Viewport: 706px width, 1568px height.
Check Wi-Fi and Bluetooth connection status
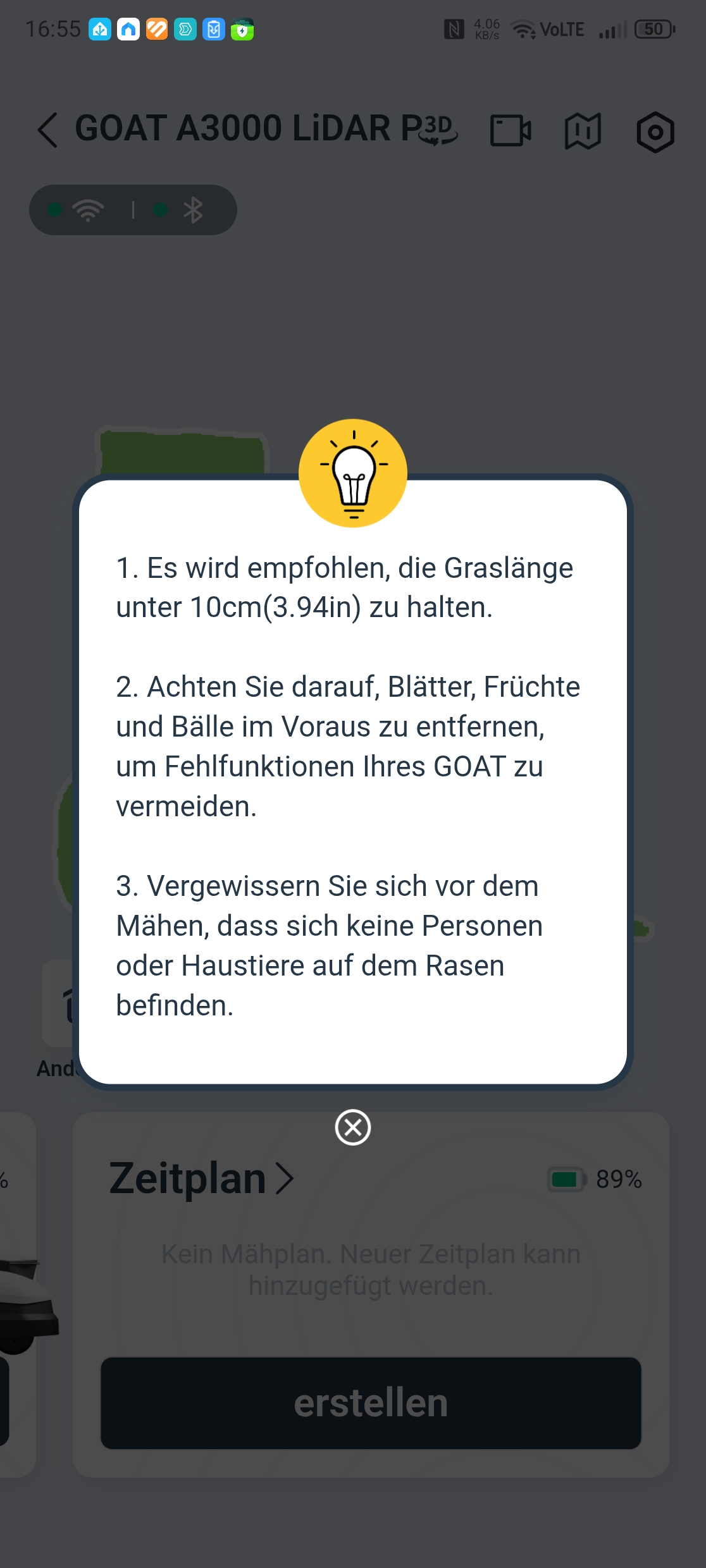click(133, 210)
